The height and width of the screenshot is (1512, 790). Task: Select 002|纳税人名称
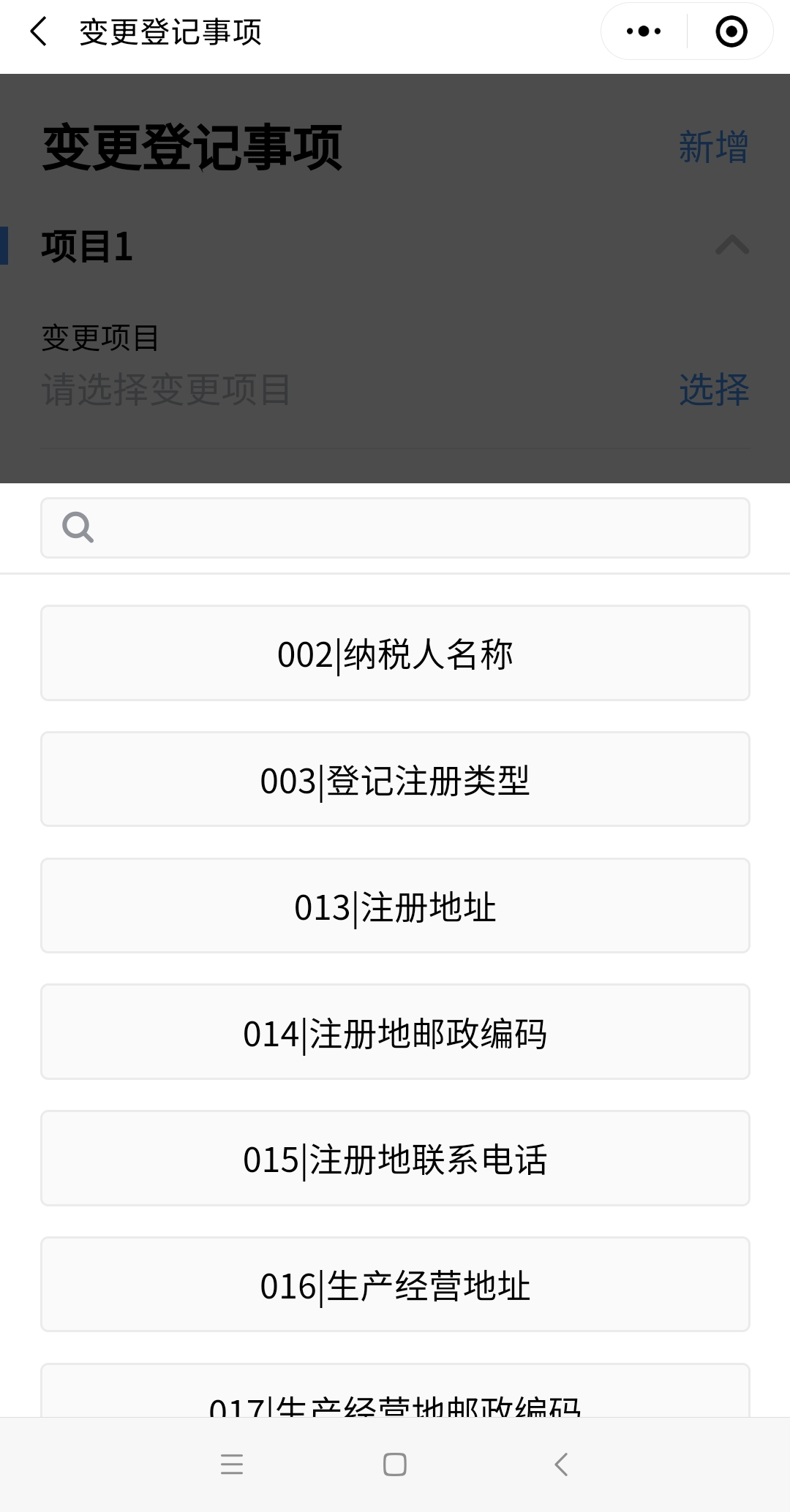click(395, 653)
